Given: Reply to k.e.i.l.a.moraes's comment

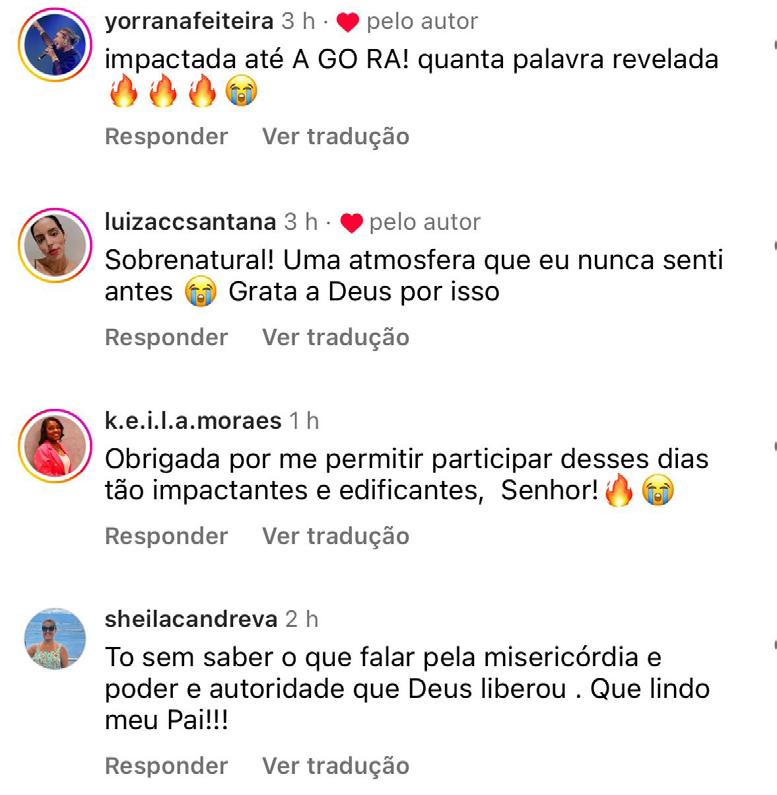Looking at the screenshot, I should click(166, 536).
